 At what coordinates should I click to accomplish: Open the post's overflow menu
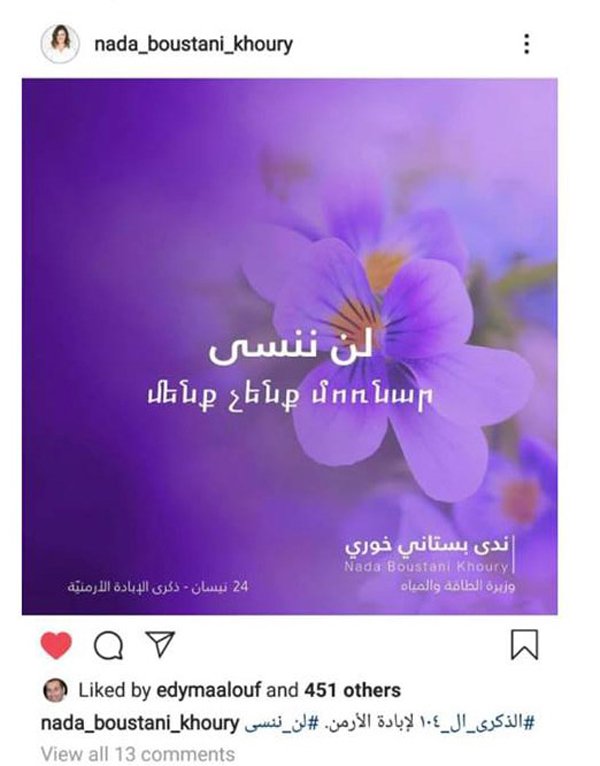pyautogui.click(x=526, y=44)
